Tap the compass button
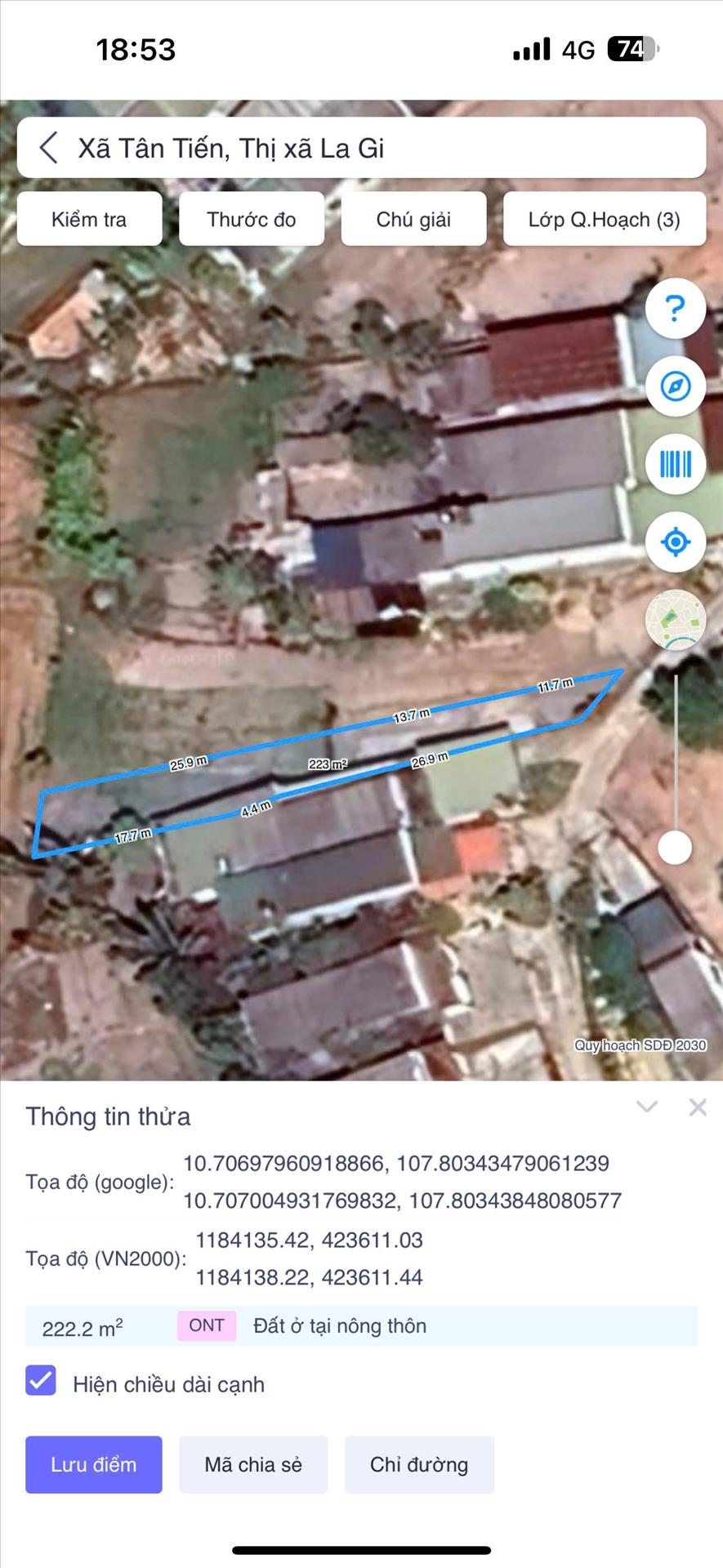 (x=675, y=386)
